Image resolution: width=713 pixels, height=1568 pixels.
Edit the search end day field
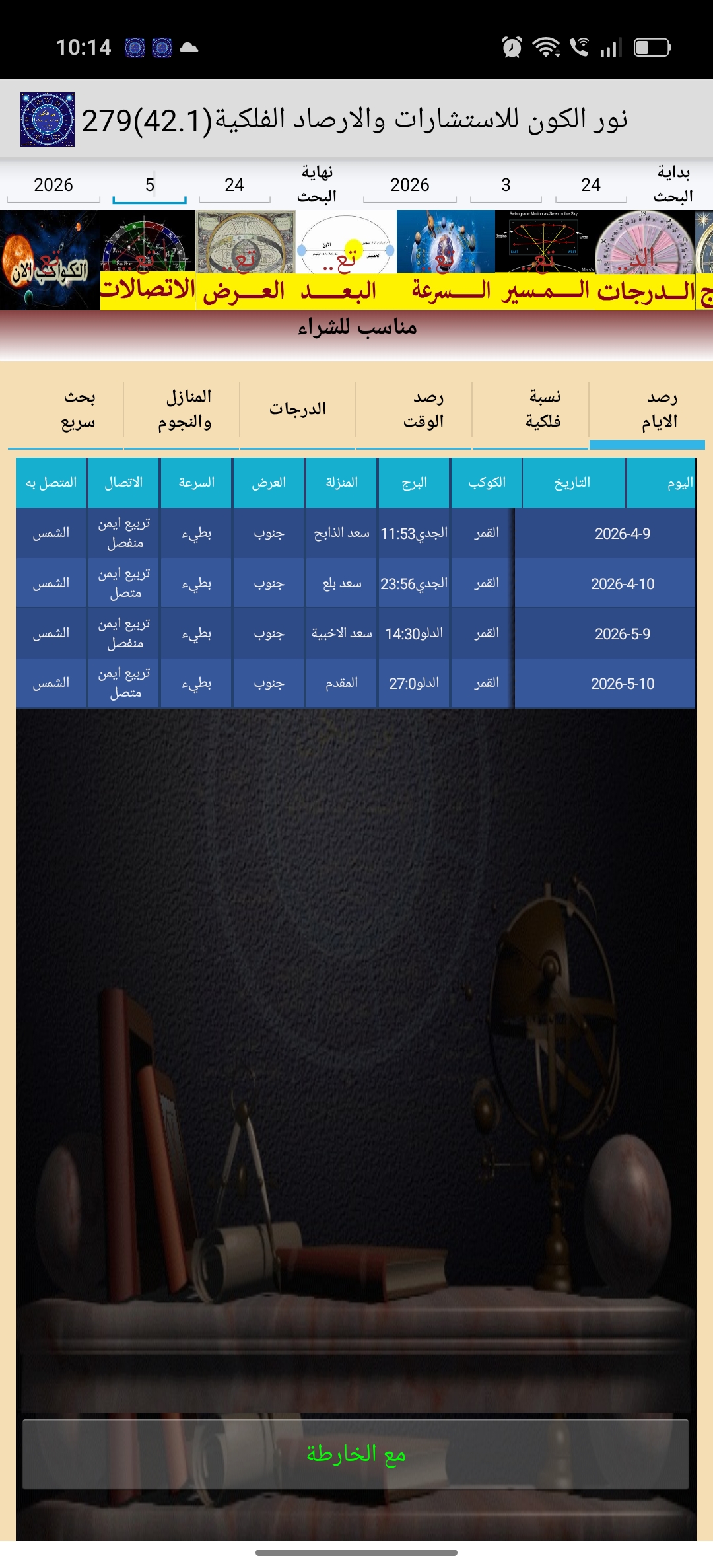[234, 185]
